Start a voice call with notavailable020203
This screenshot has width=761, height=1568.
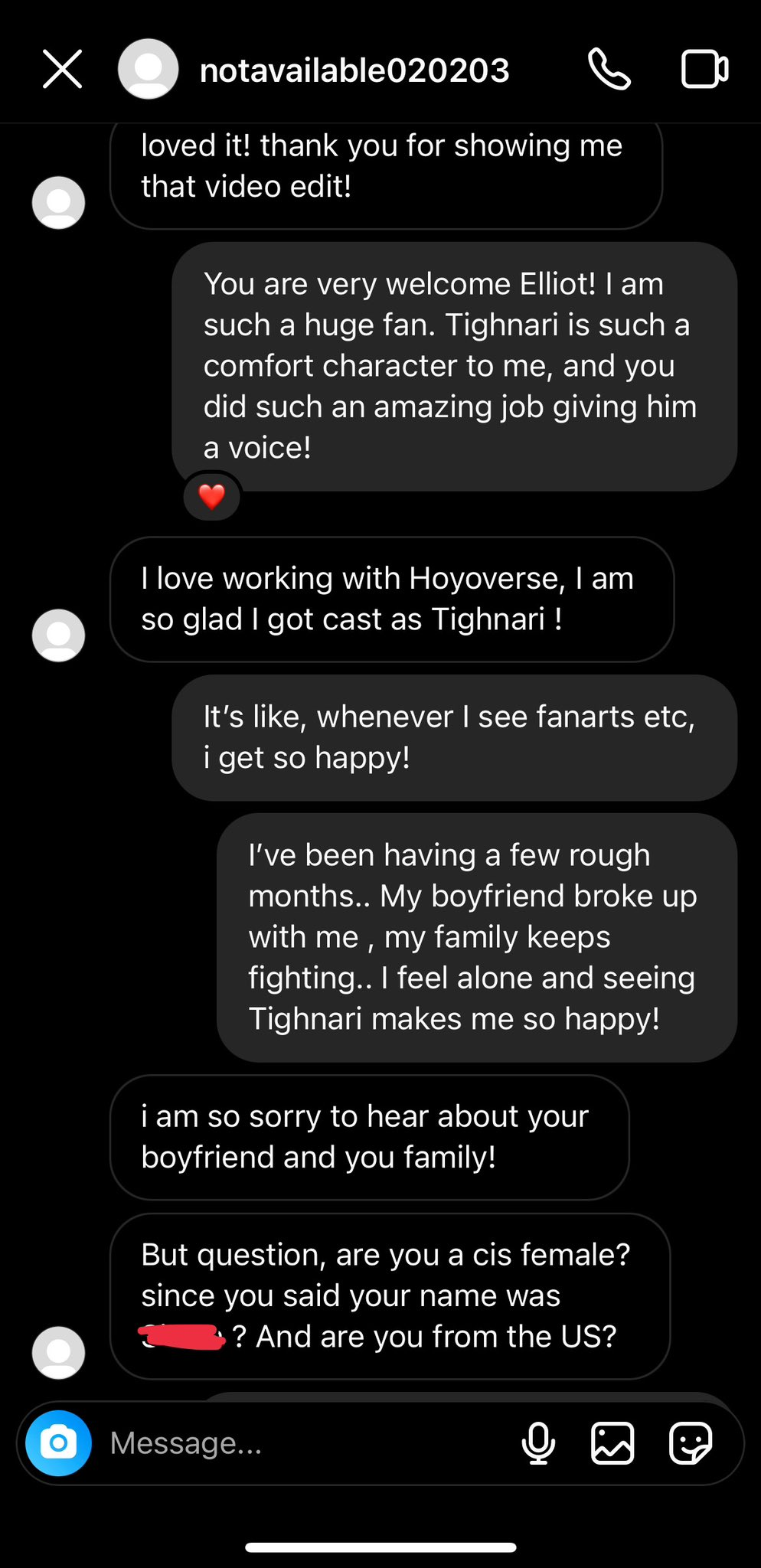[x=609, y=70]
